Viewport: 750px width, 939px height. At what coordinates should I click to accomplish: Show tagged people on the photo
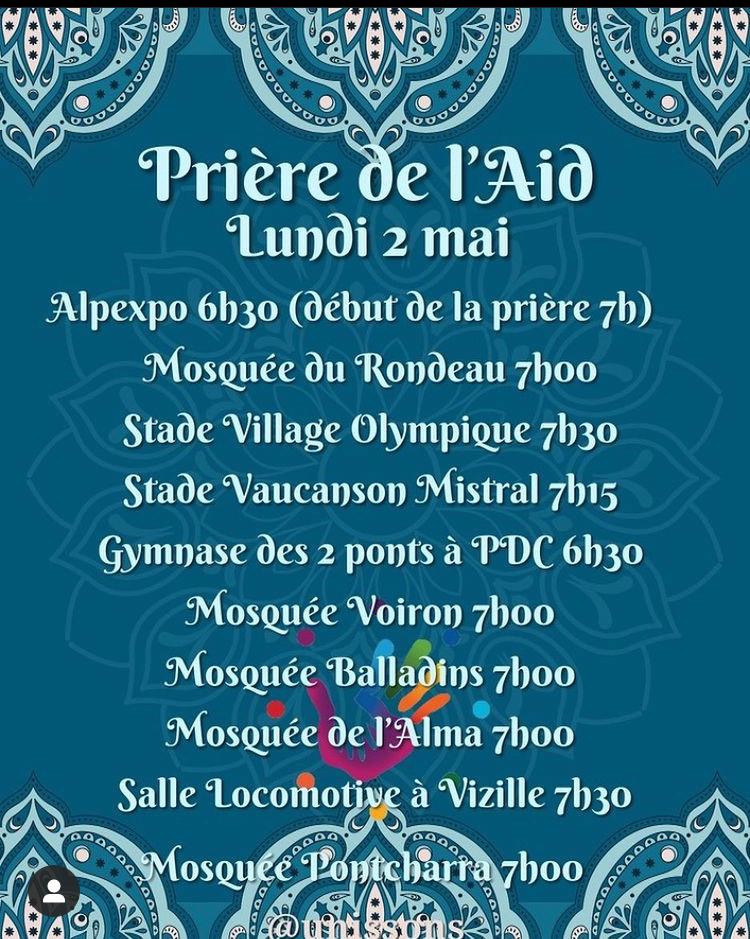click(53, 891)
